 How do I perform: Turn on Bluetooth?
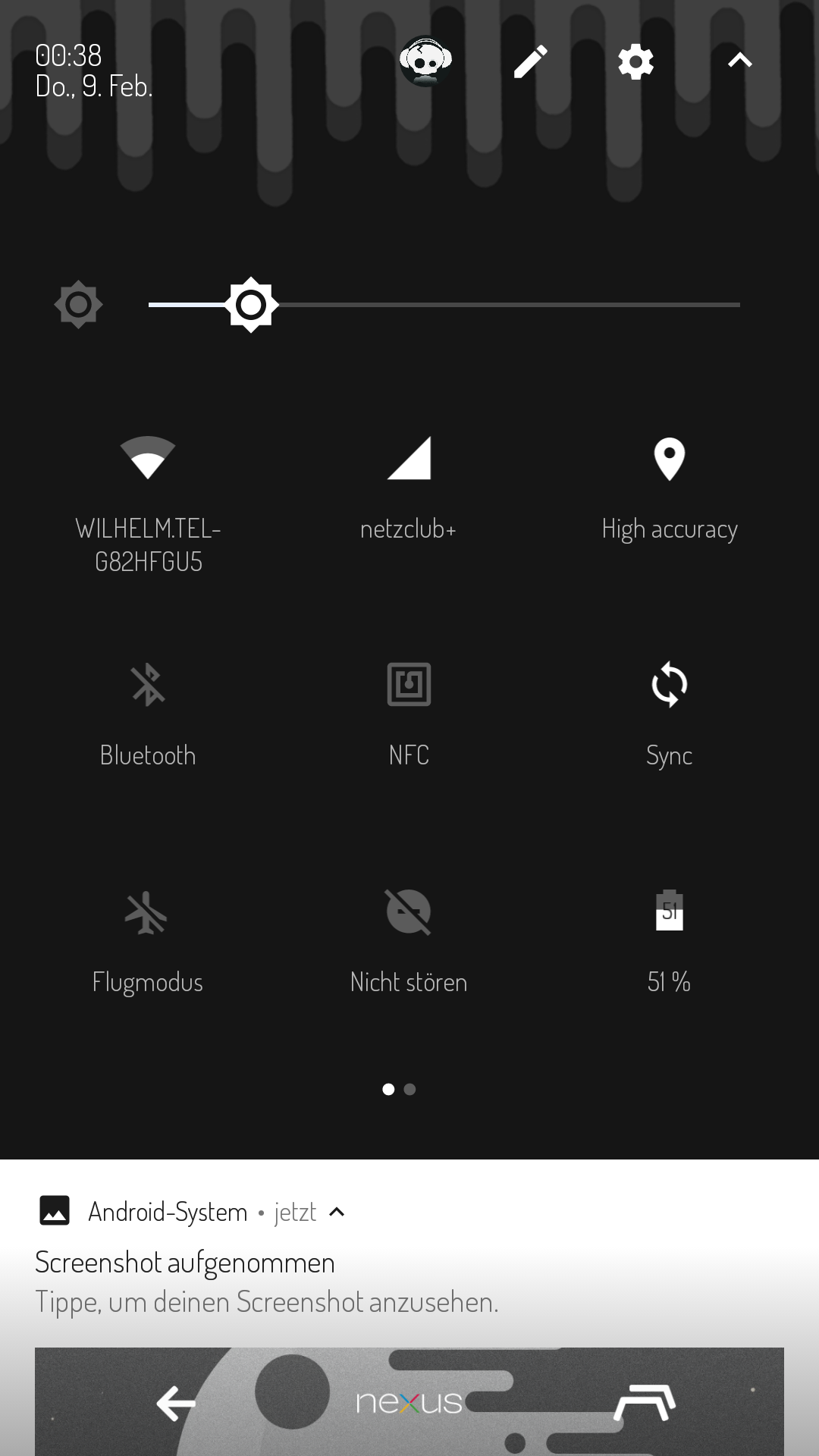(x=148, y=684)
